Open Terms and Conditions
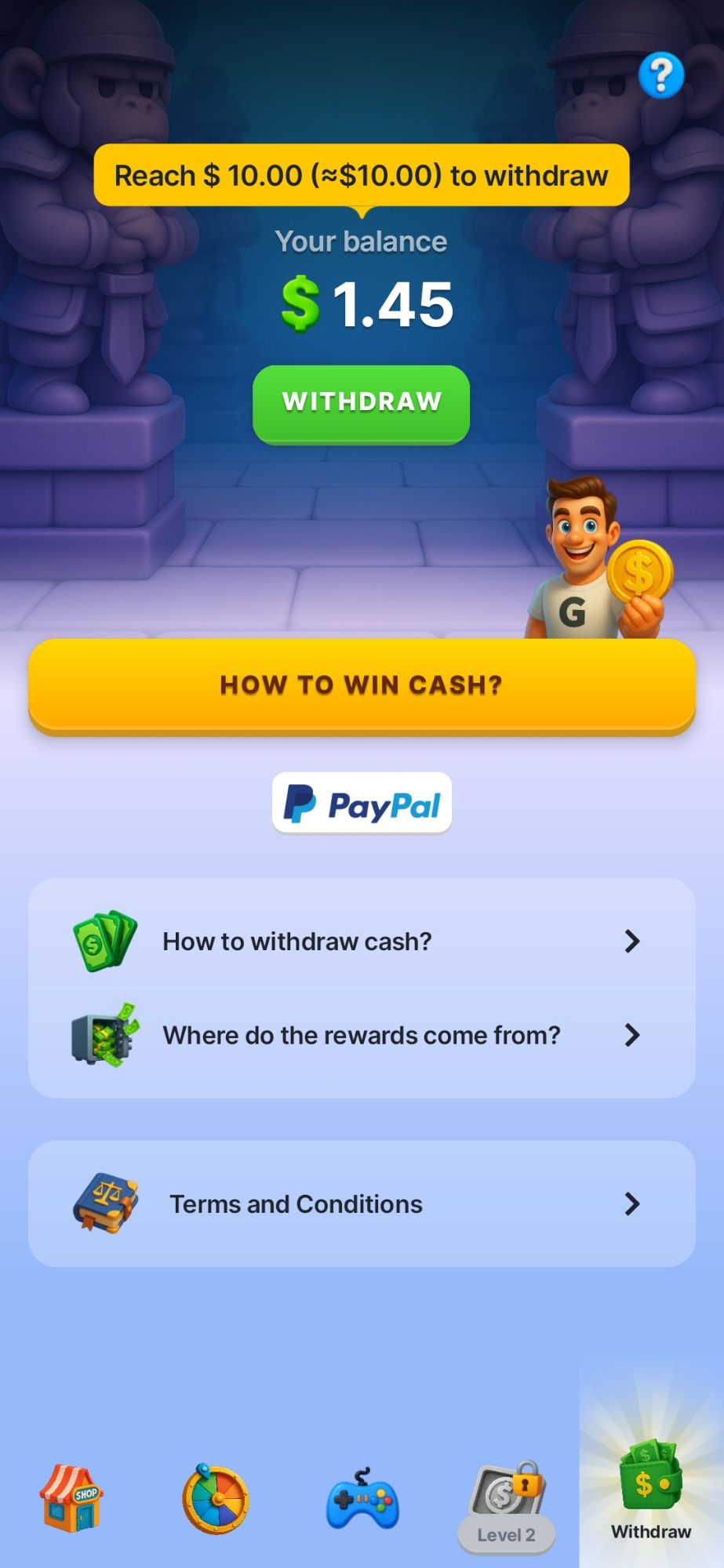The height and width of the screenshot is (1568, 724). pyautogui.click(x=362, y=1203)
